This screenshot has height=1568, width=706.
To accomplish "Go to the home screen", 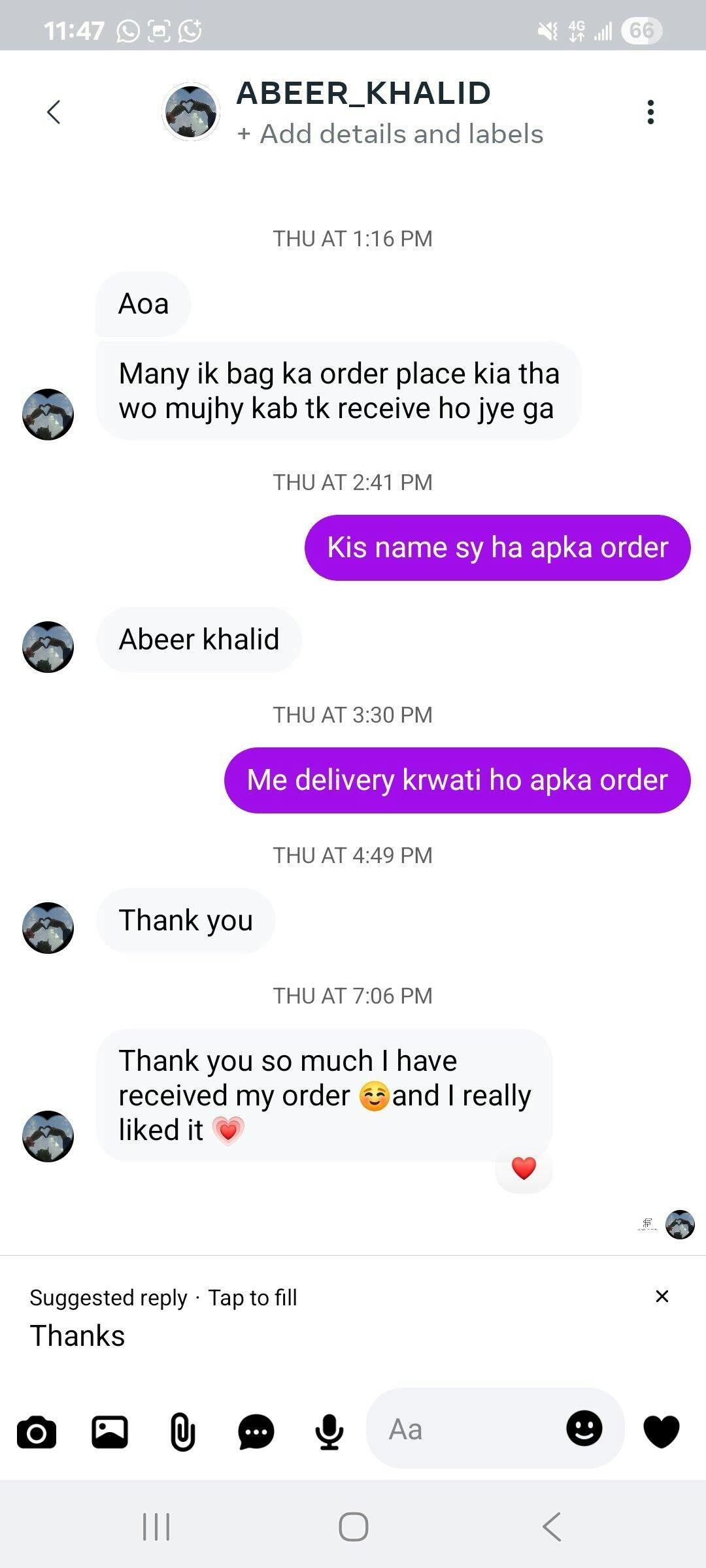I will pyautogui.click(x=353, y=1527).
